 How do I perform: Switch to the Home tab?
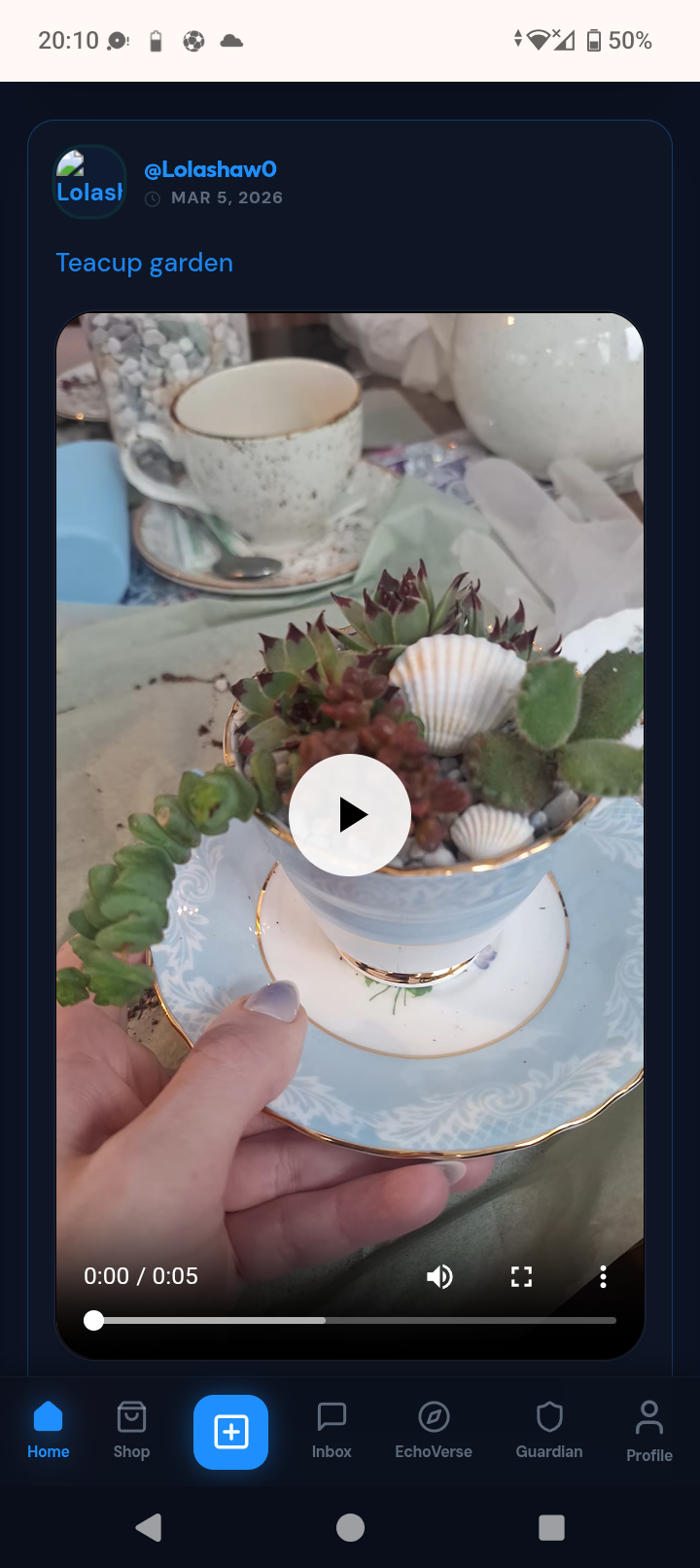click(49, 1431)
